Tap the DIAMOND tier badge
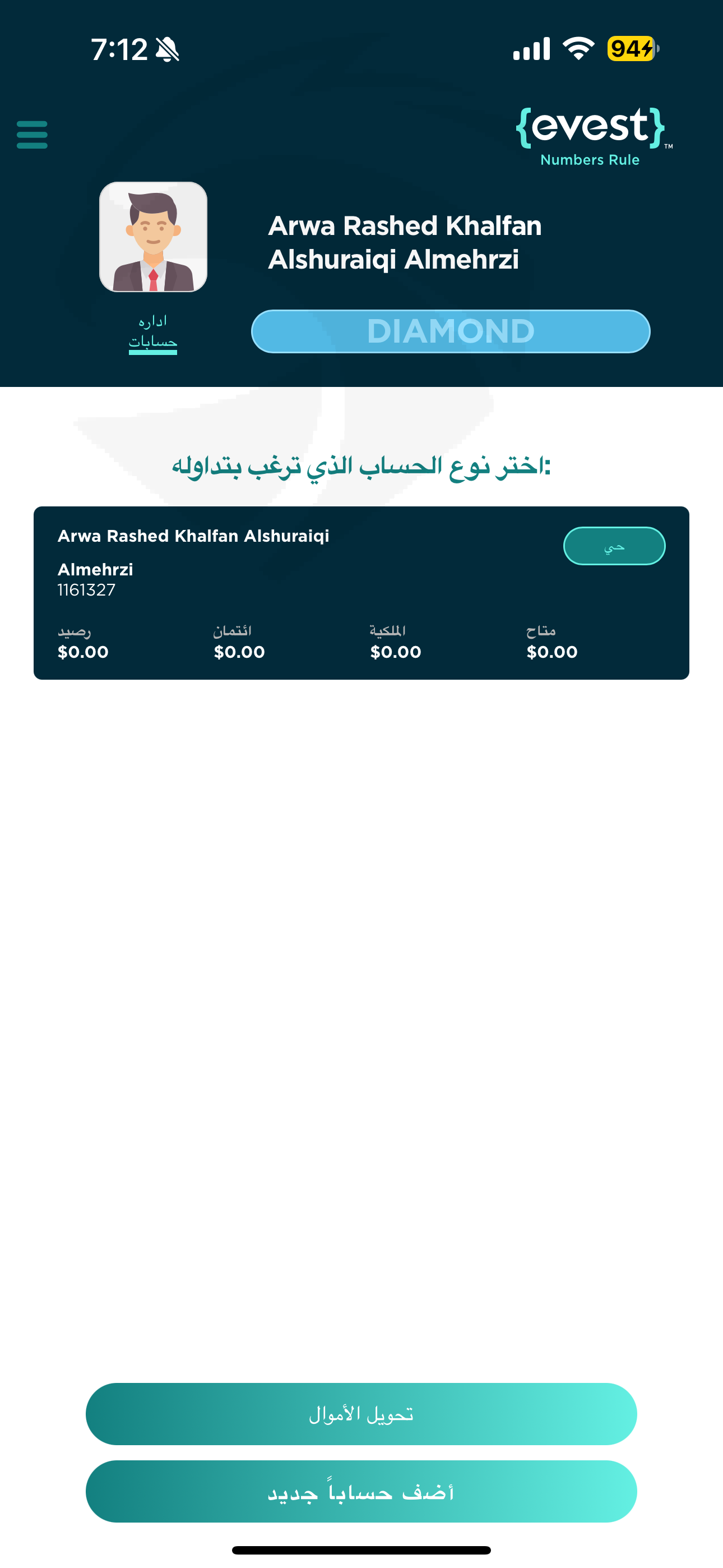The width and height of the screenshot is (723, 1568). pos(451,332)
